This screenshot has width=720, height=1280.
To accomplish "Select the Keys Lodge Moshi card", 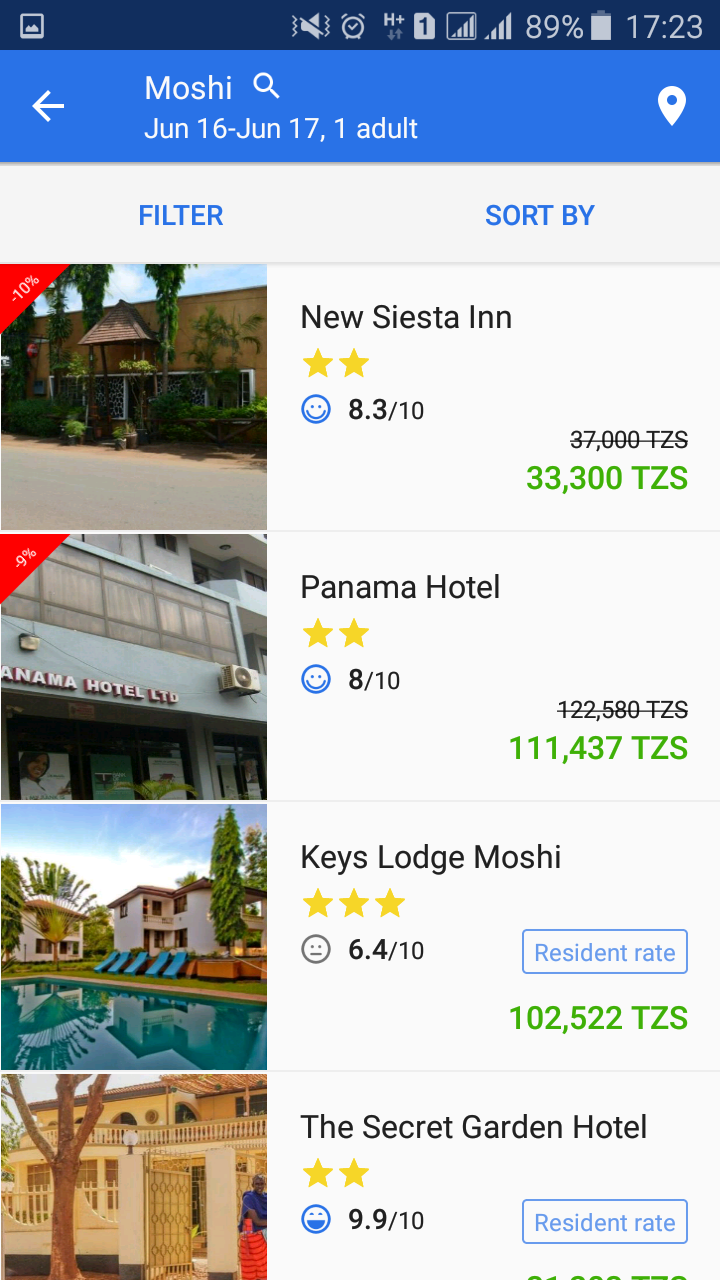I will 430,857.
